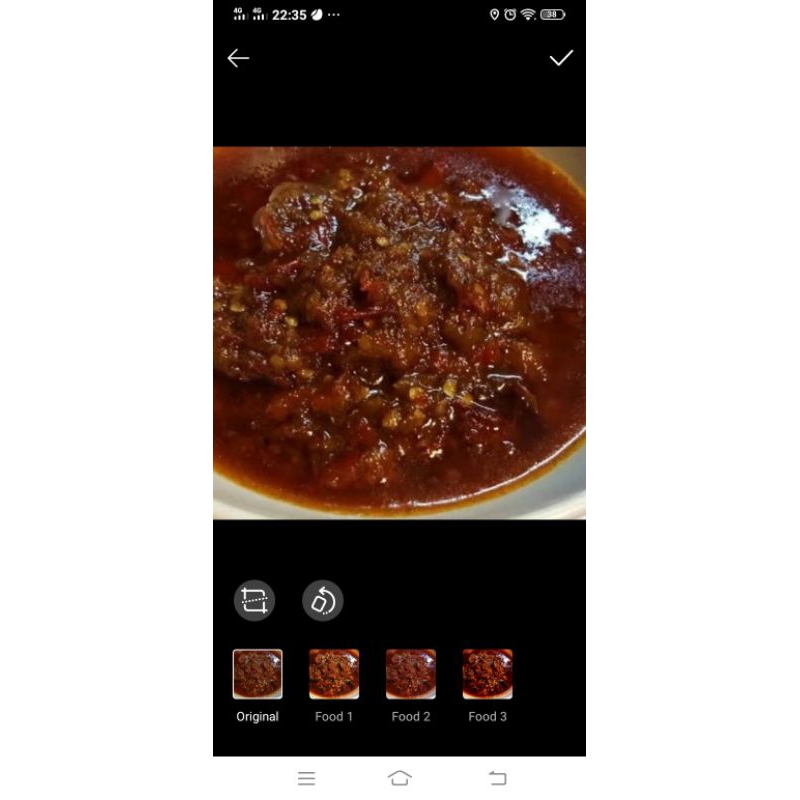Open the crop tool

click(254, 601)
